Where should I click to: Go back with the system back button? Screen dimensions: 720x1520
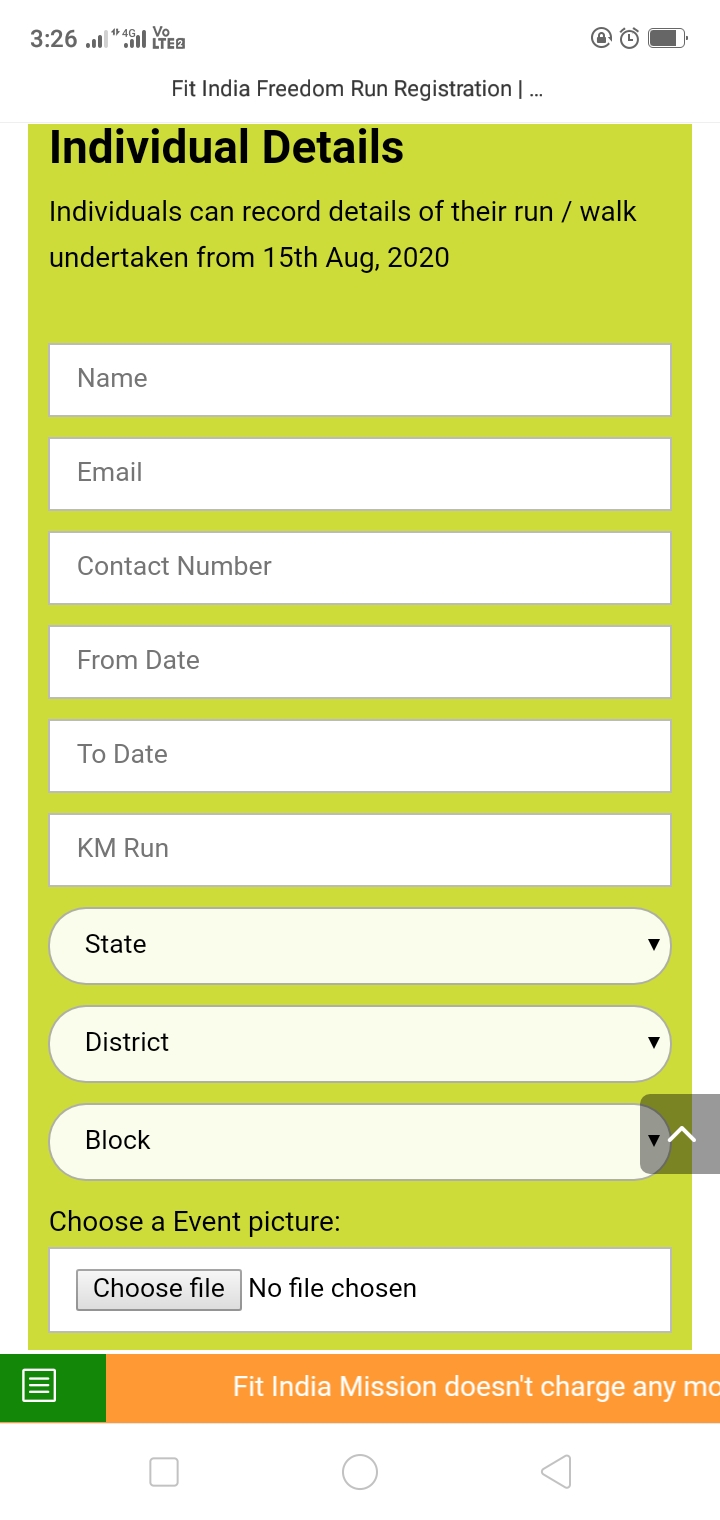tap(556, 1472)
